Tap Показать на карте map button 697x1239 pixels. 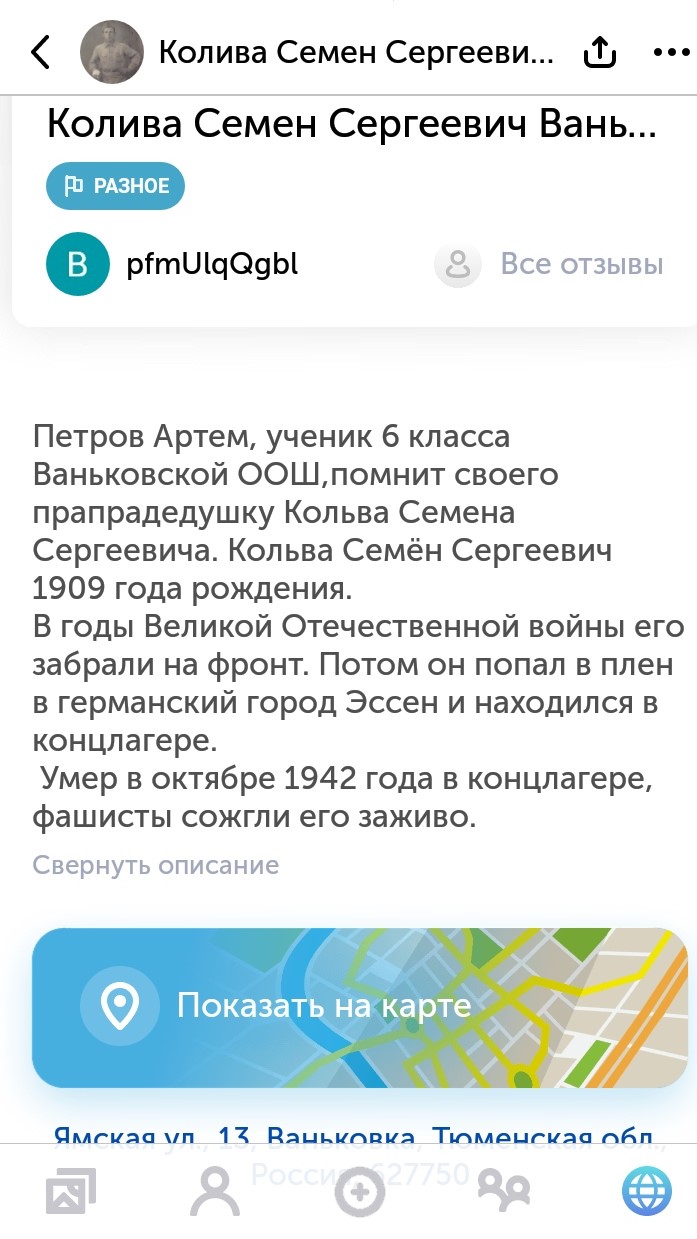pyautogui.click(x=360, y=1006)
